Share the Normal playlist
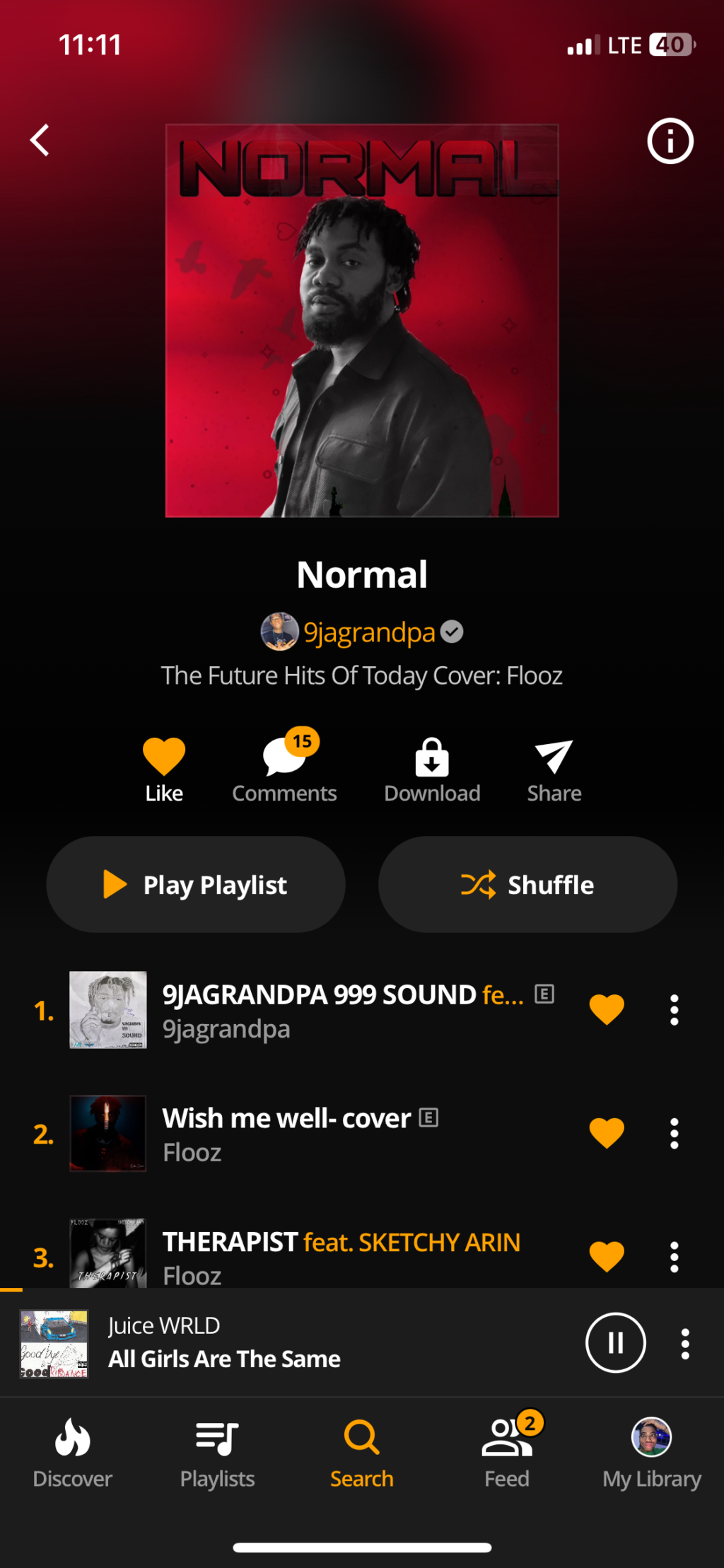This screenshot has height=1568, width=724. point(554,769)
